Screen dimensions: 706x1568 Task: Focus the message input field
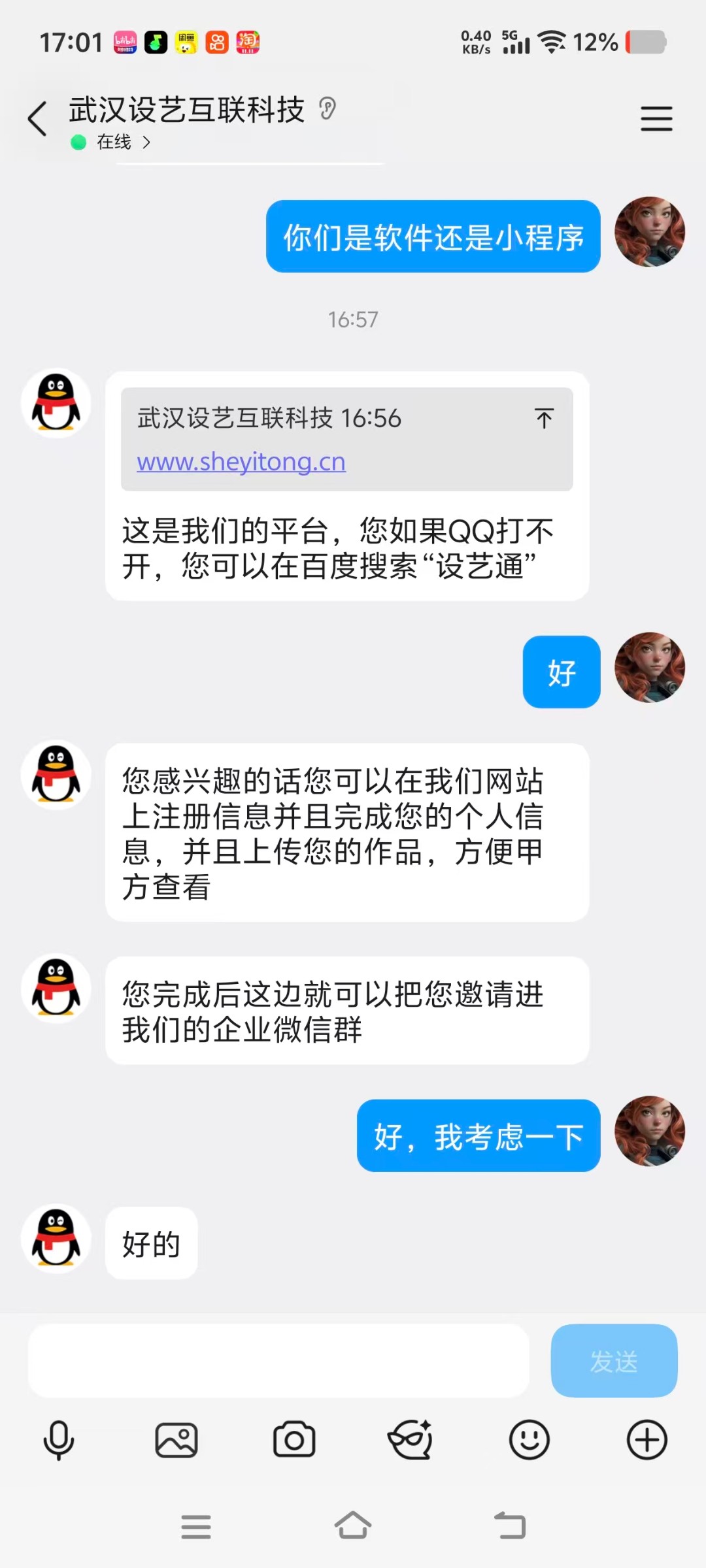[278, 1361]
